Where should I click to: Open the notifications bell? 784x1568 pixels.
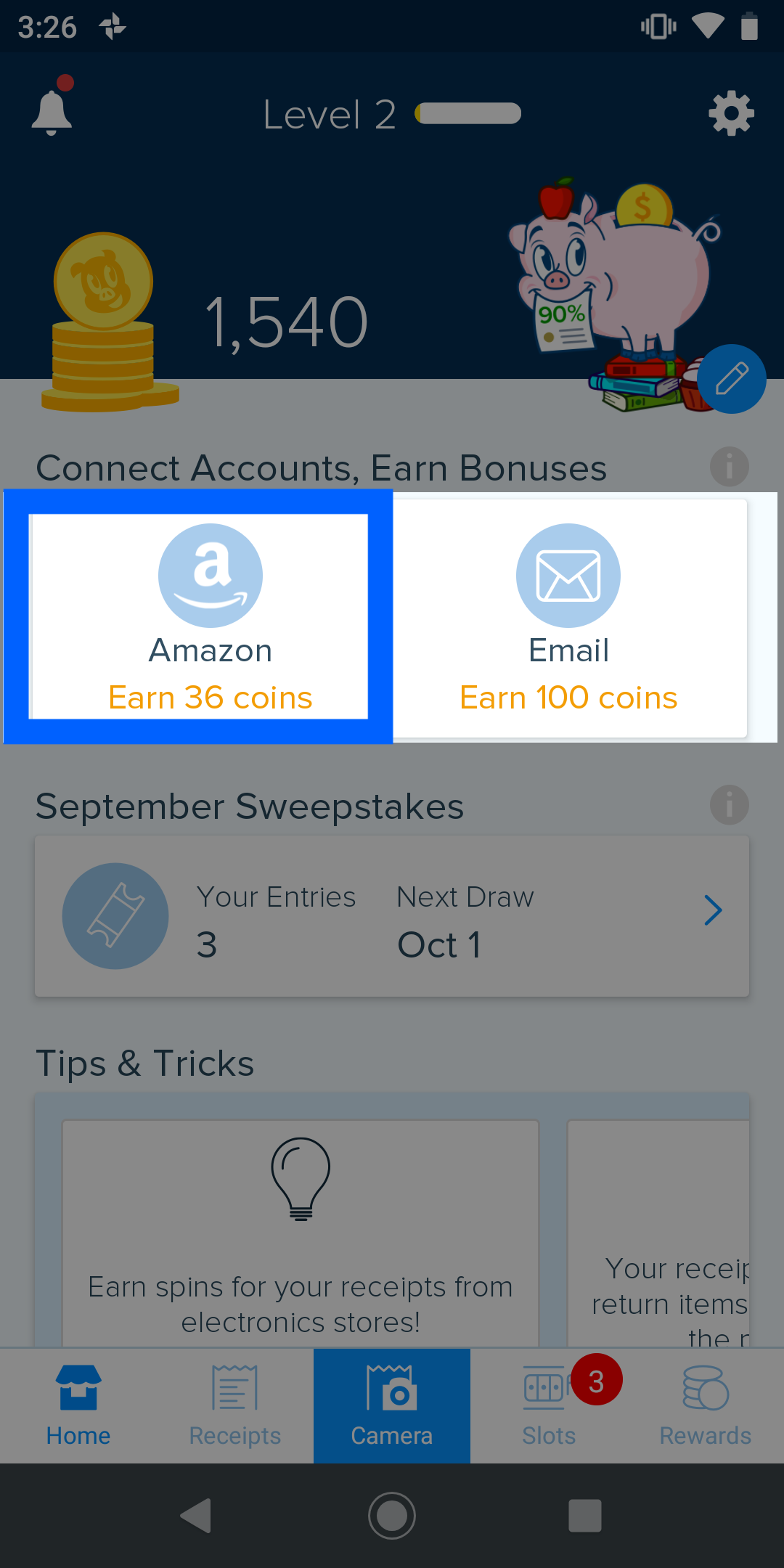tap(52, 112)
